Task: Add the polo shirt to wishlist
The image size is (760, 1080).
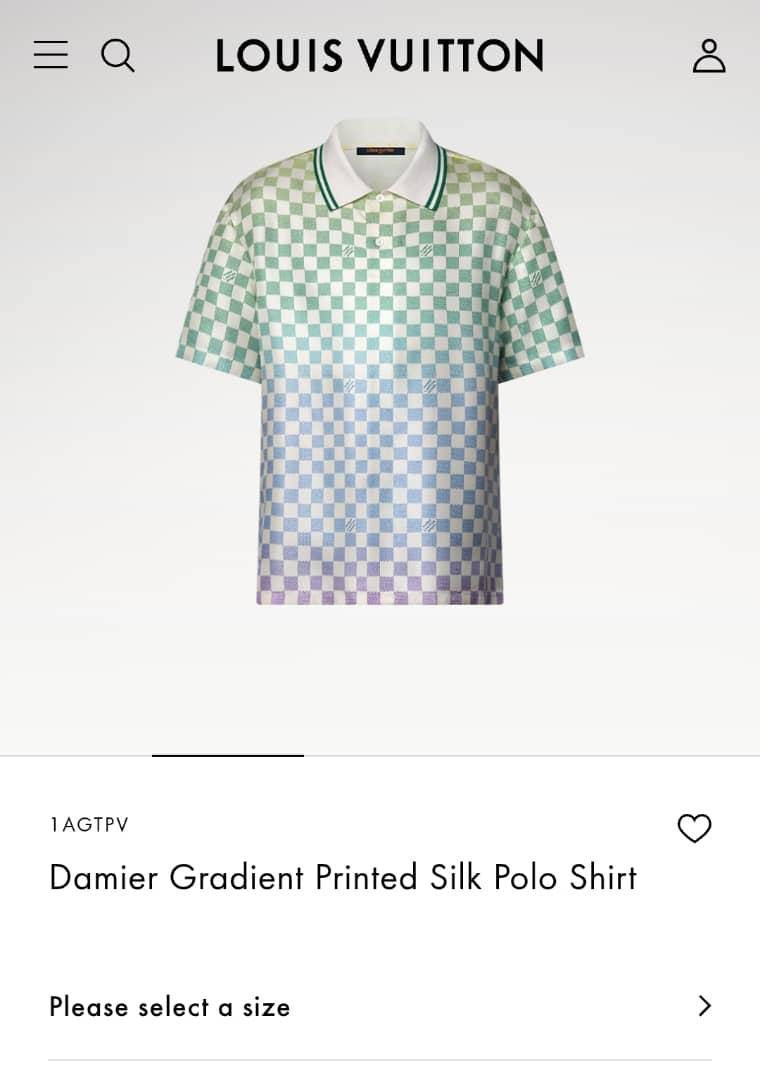Action: pyautogui.click(x=694, y=828)
